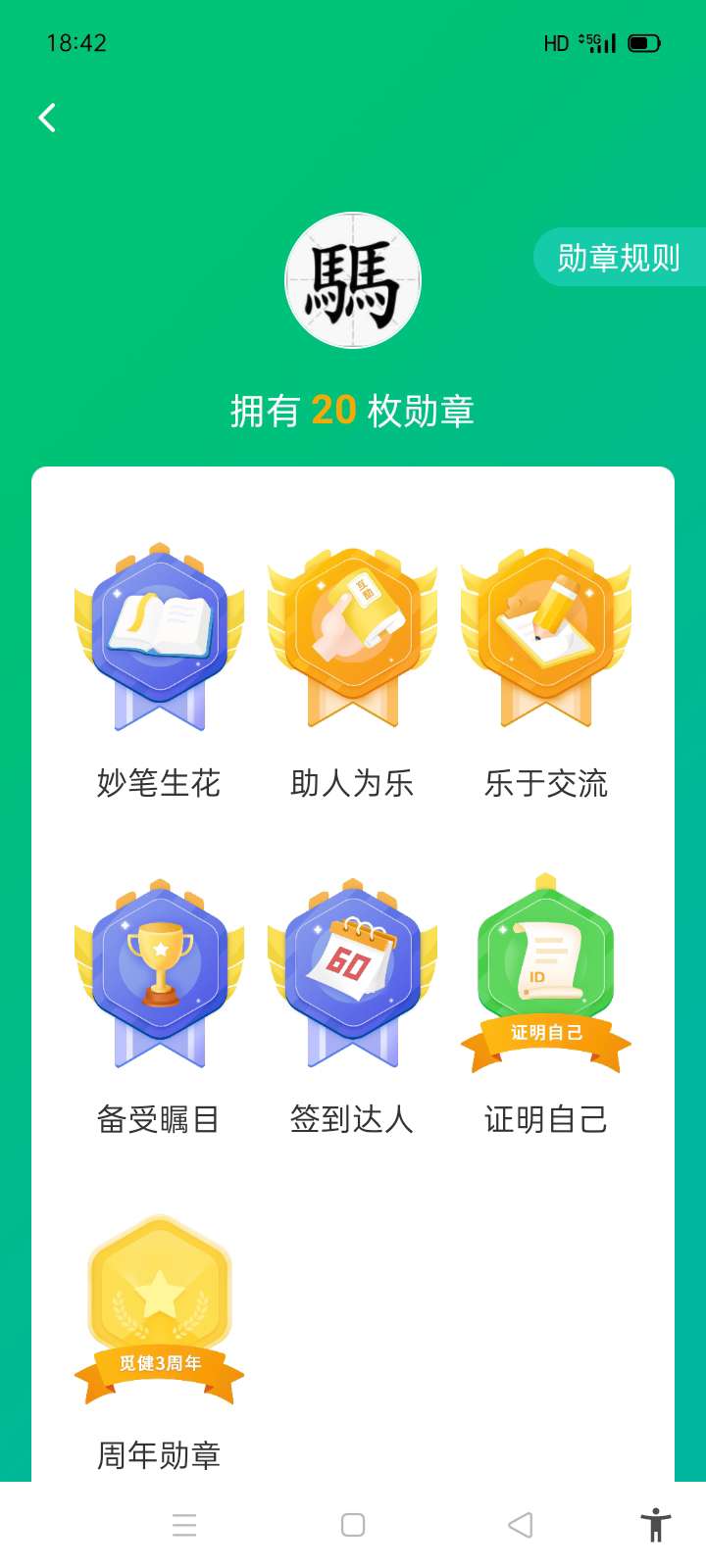View the 签到达人 check-in medal

[x=352, y=975]
